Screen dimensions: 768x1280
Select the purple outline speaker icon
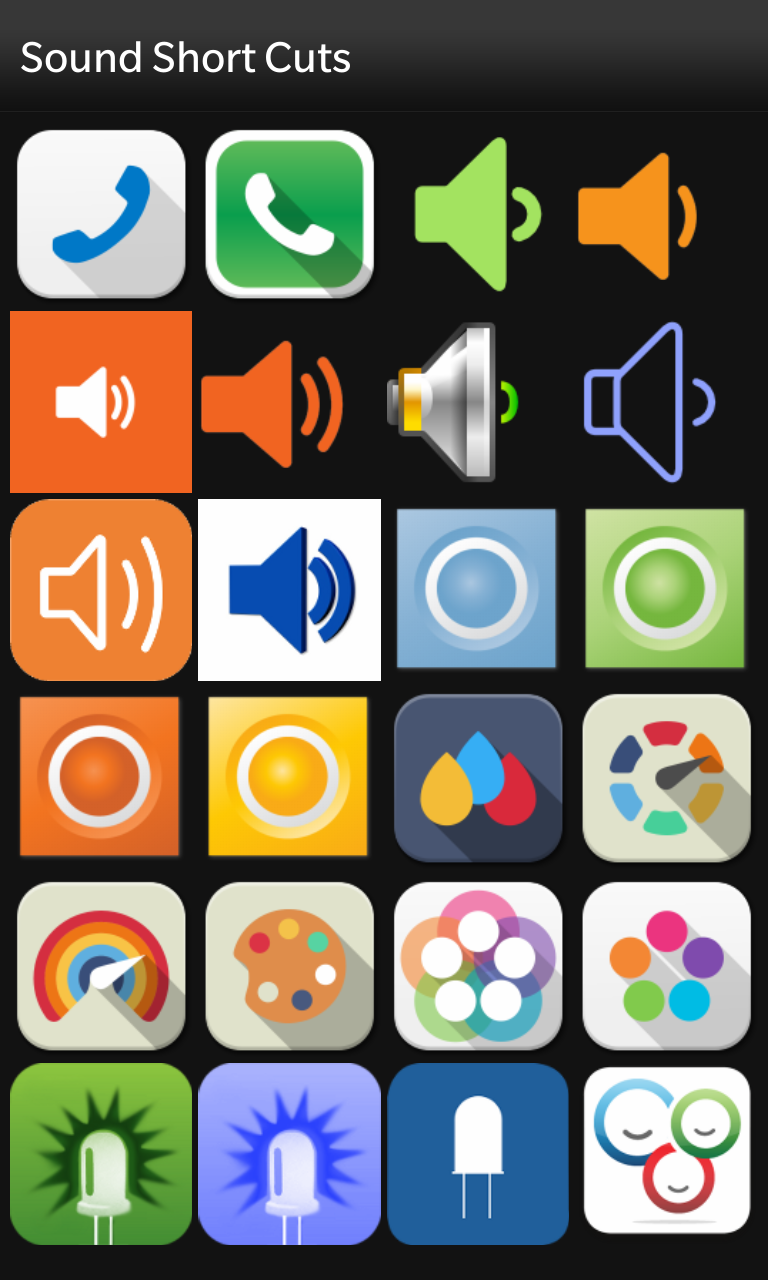pyautogui.click(x=649, y=402)
